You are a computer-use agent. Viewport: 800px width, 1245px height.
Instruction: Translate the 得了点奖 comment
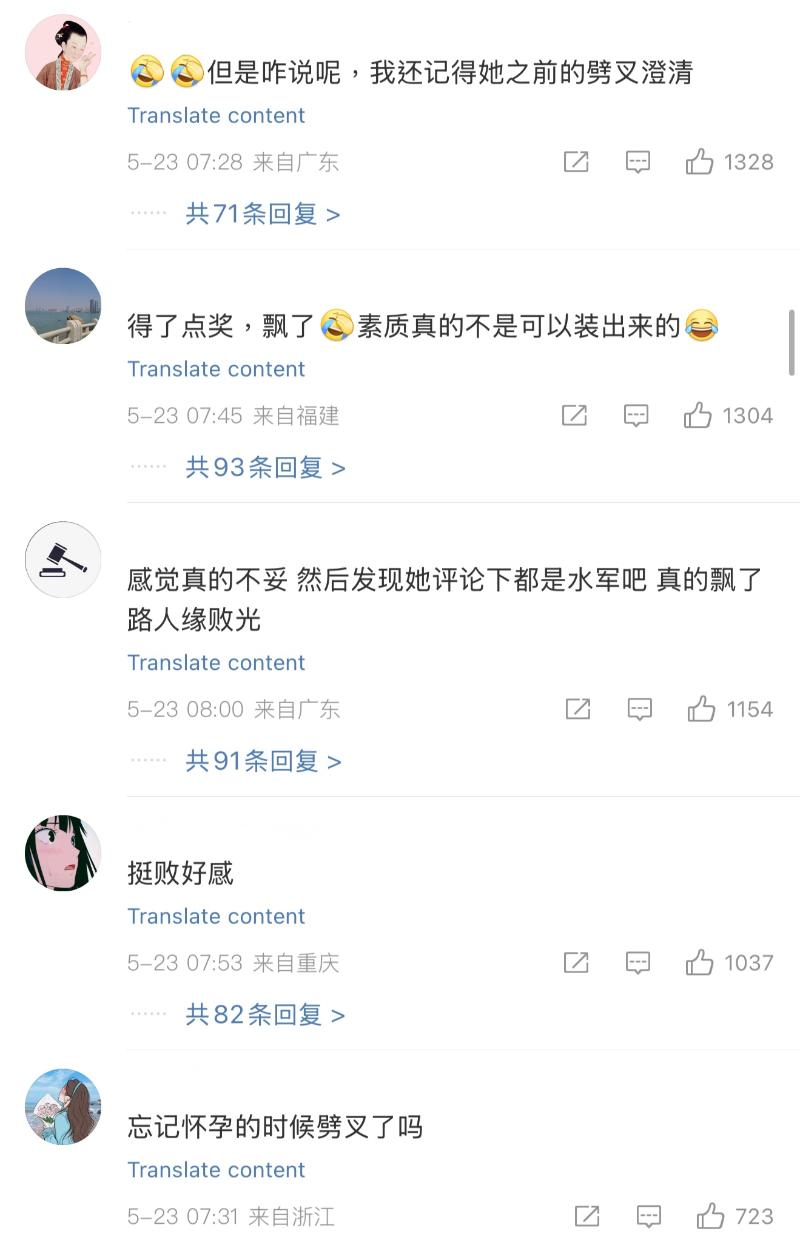(216, 369)
